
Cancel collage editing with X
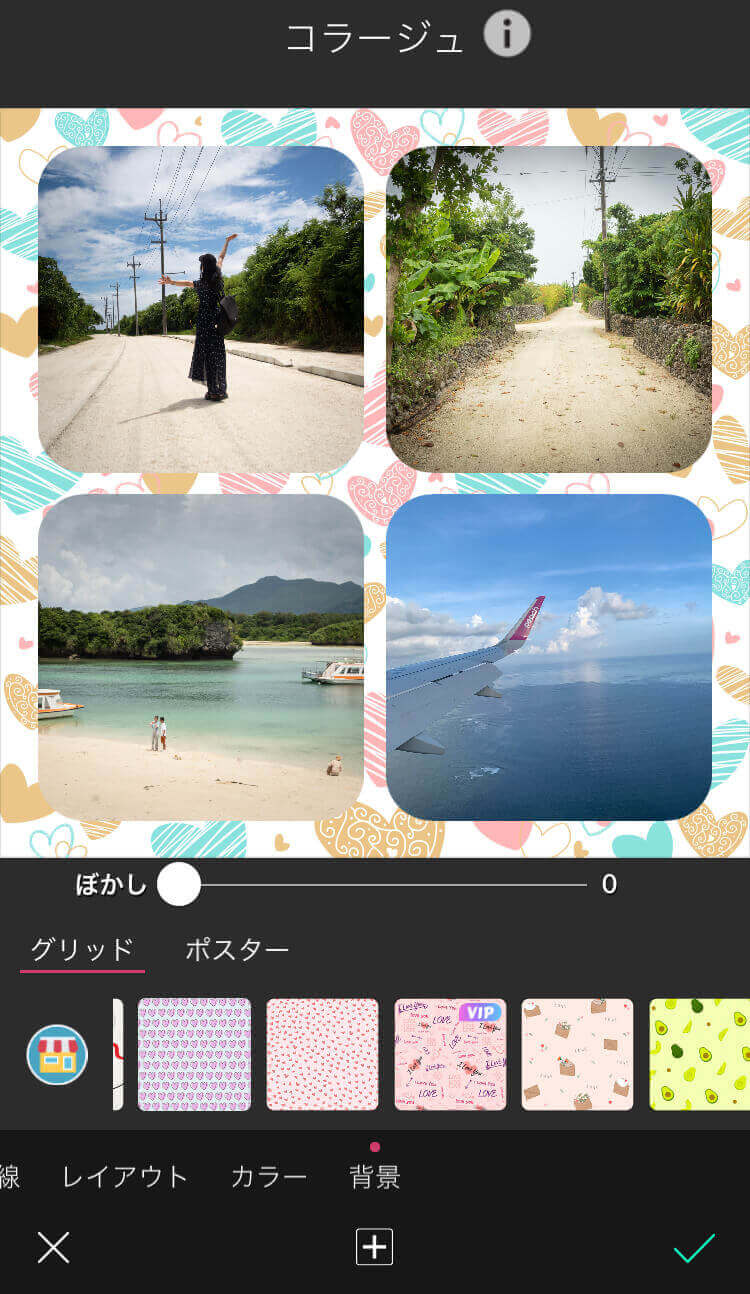click(53, 1247)
